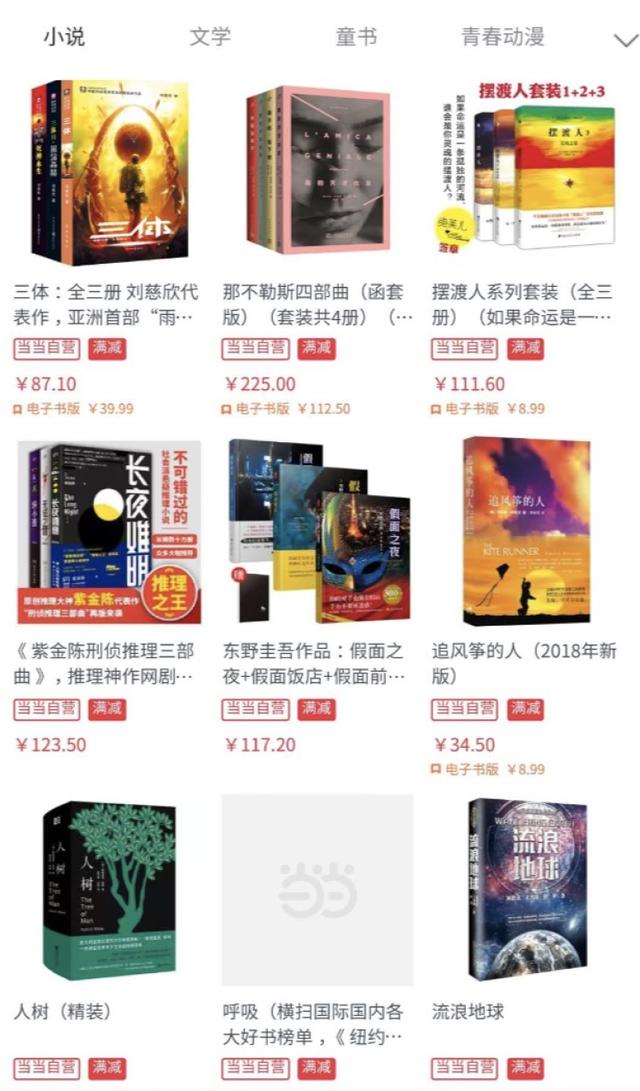Open 紫金陈刑侦推理三部曲 book set
Image resolution: width=640 pixels, height=1091 pixels.
pyautogui.click(x=108, y=532)
